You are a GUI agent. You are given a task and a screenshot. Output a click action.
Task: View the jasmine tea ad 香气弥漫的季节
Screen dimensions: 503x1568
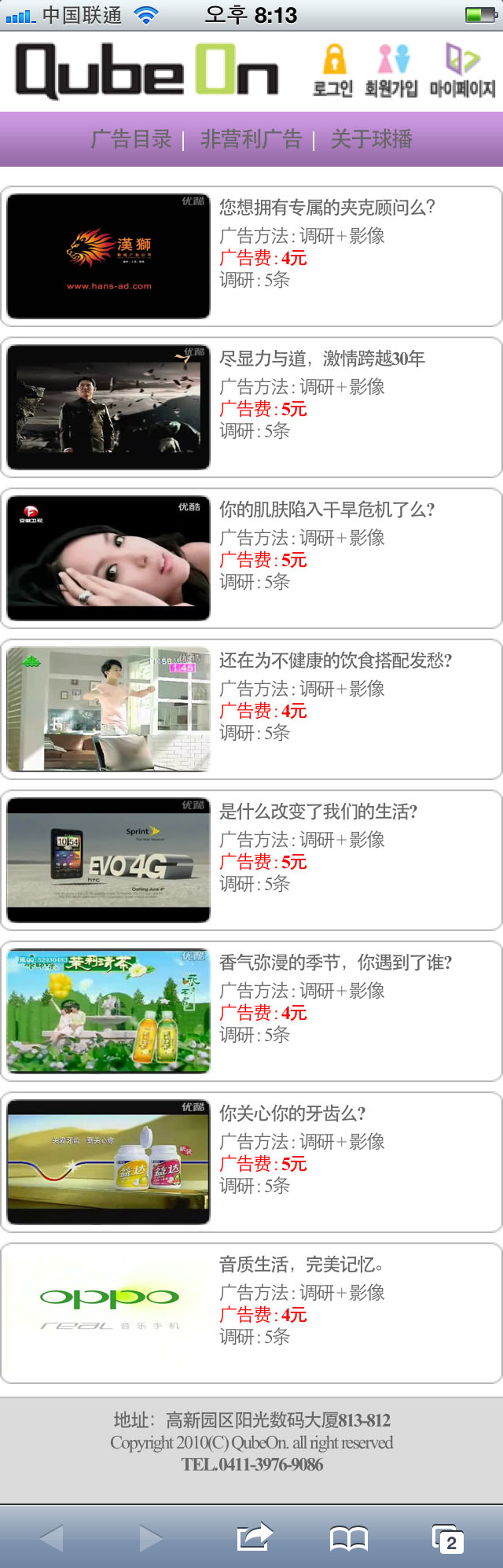coord(251,1011)
